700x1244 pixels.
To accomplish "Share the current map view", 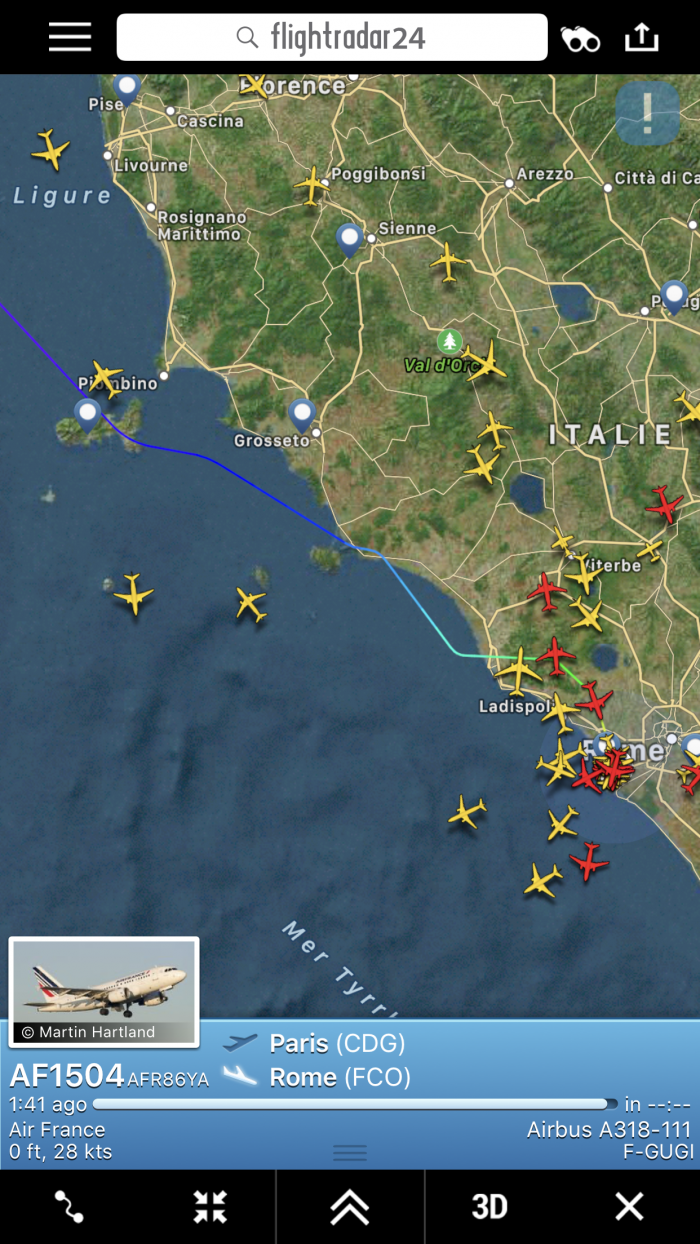I will (642, 38).
